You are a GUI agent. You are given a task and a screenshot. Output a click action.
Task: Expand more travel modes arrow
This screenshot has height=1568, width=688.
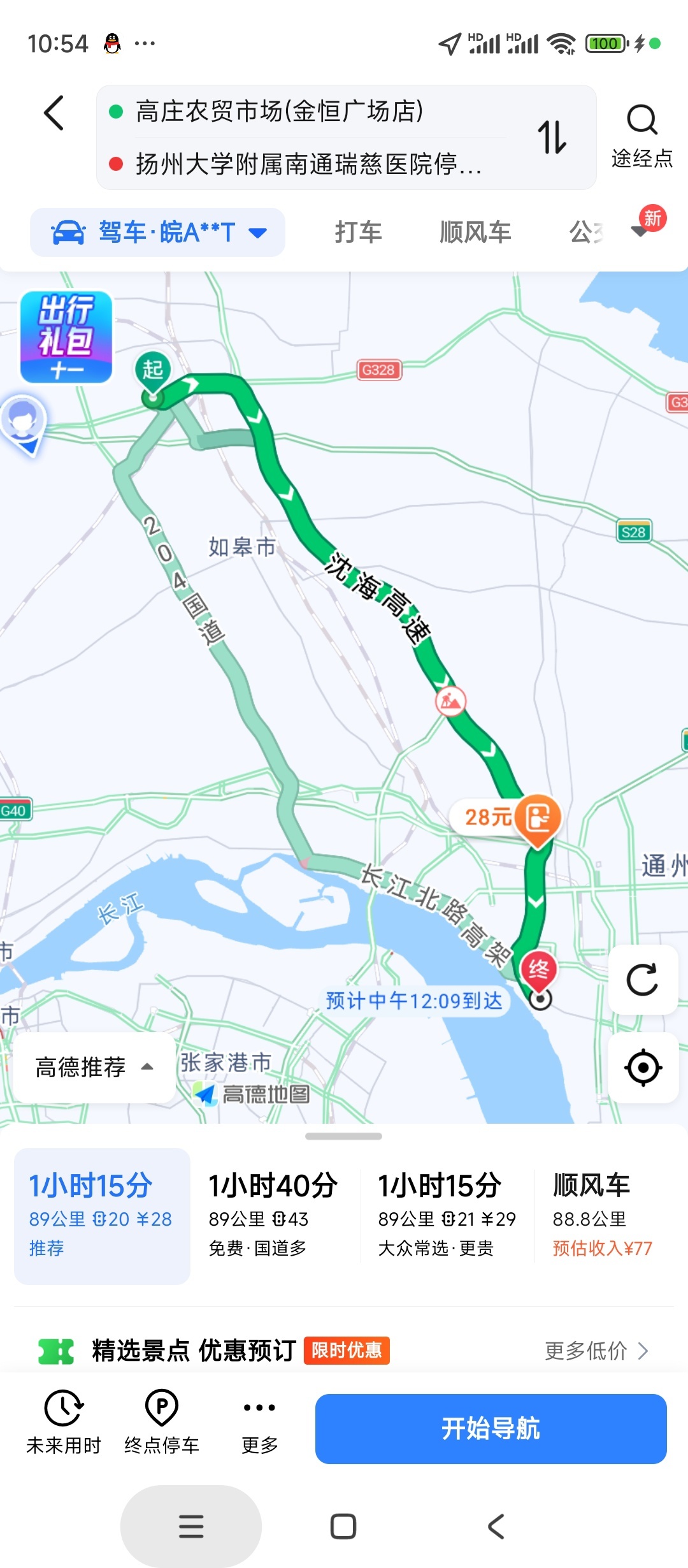click(640, 231)
